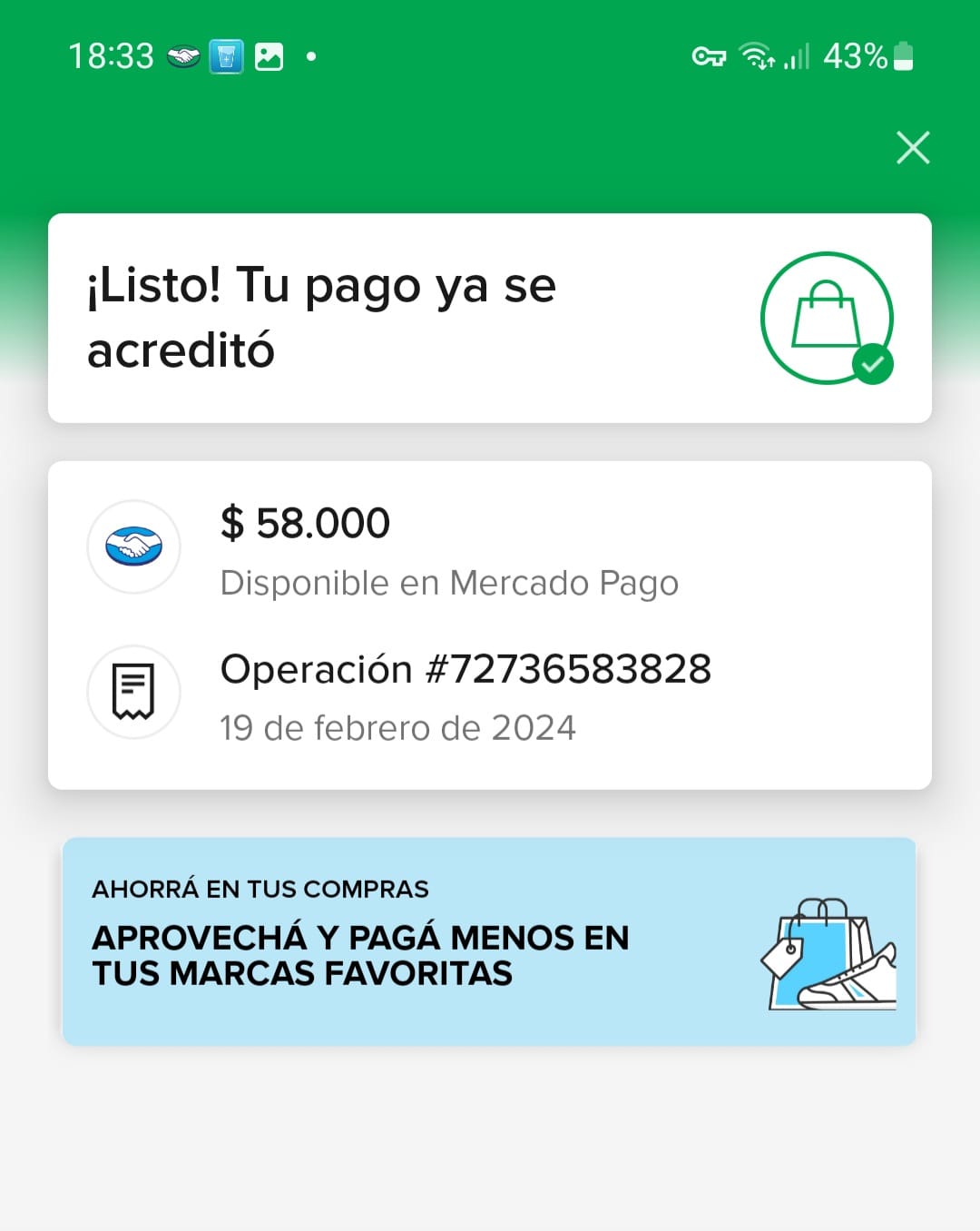The height and width of the screenshot is (1231, 980).
Task: Open the 'Ahorrá en tus compras' promo banner
Action: [489, 941]
